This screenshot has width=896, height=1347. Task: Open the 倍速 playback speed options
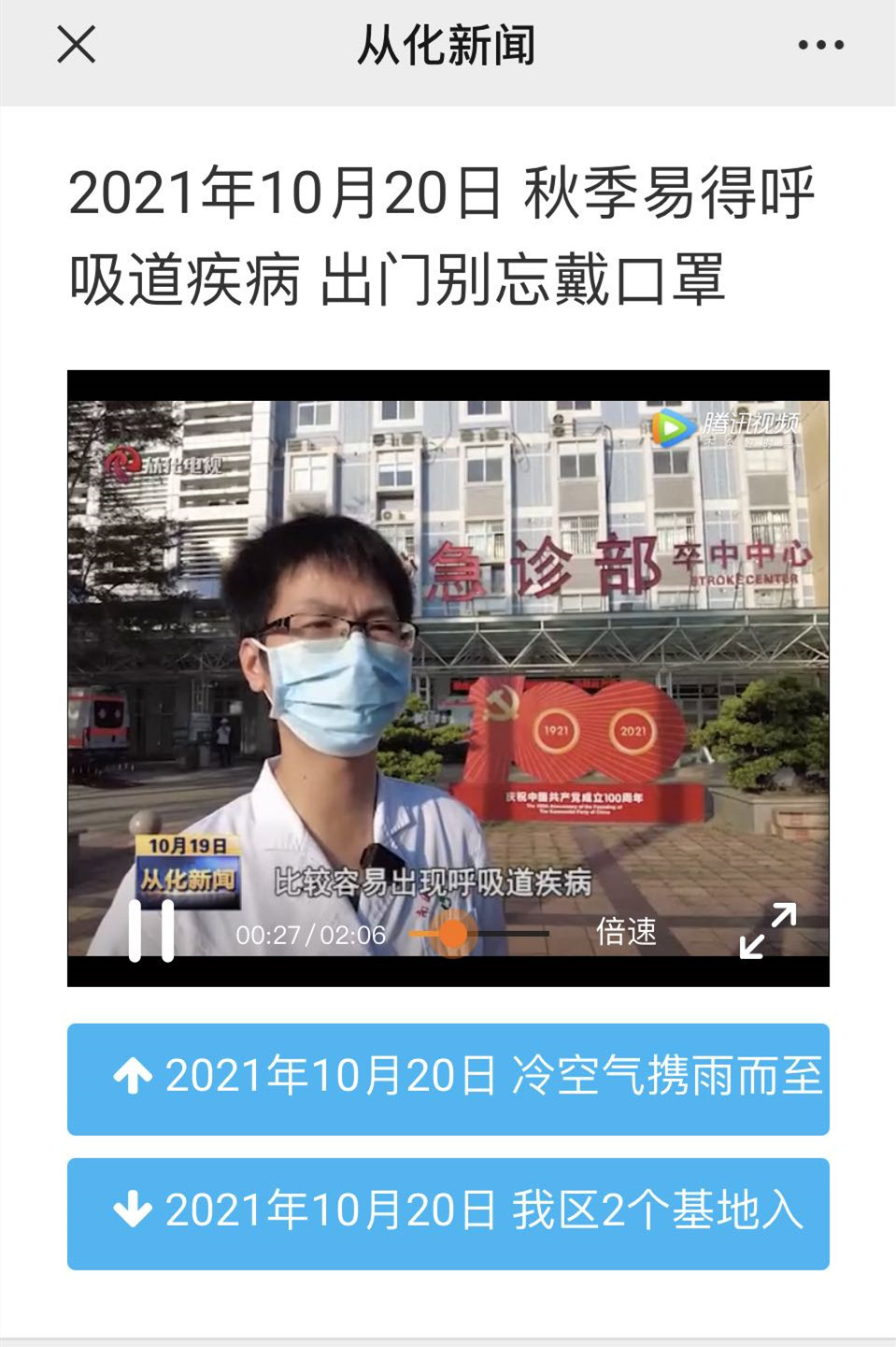pos(626,932)
